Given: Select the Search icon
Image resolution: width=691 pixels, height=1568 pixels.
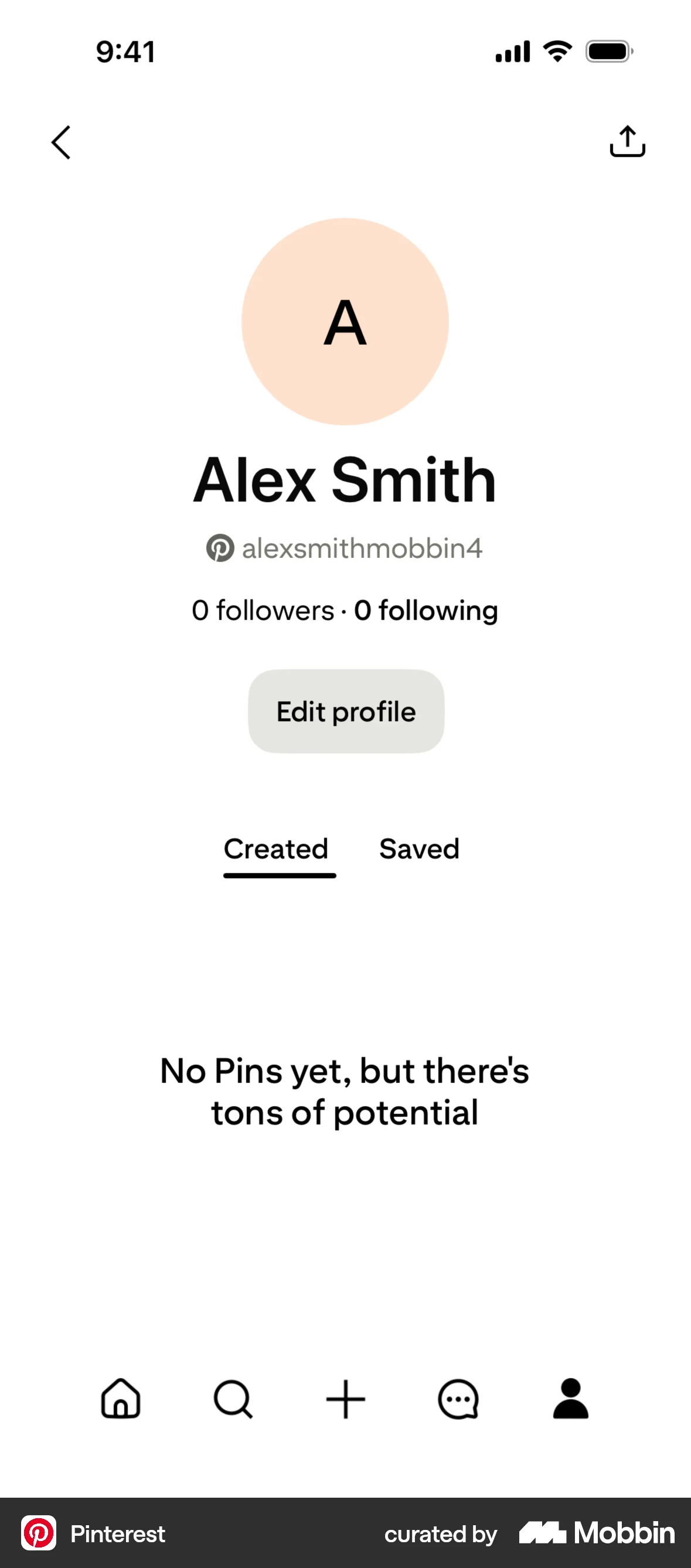Looking at the screenshot, I should 233,1400.
